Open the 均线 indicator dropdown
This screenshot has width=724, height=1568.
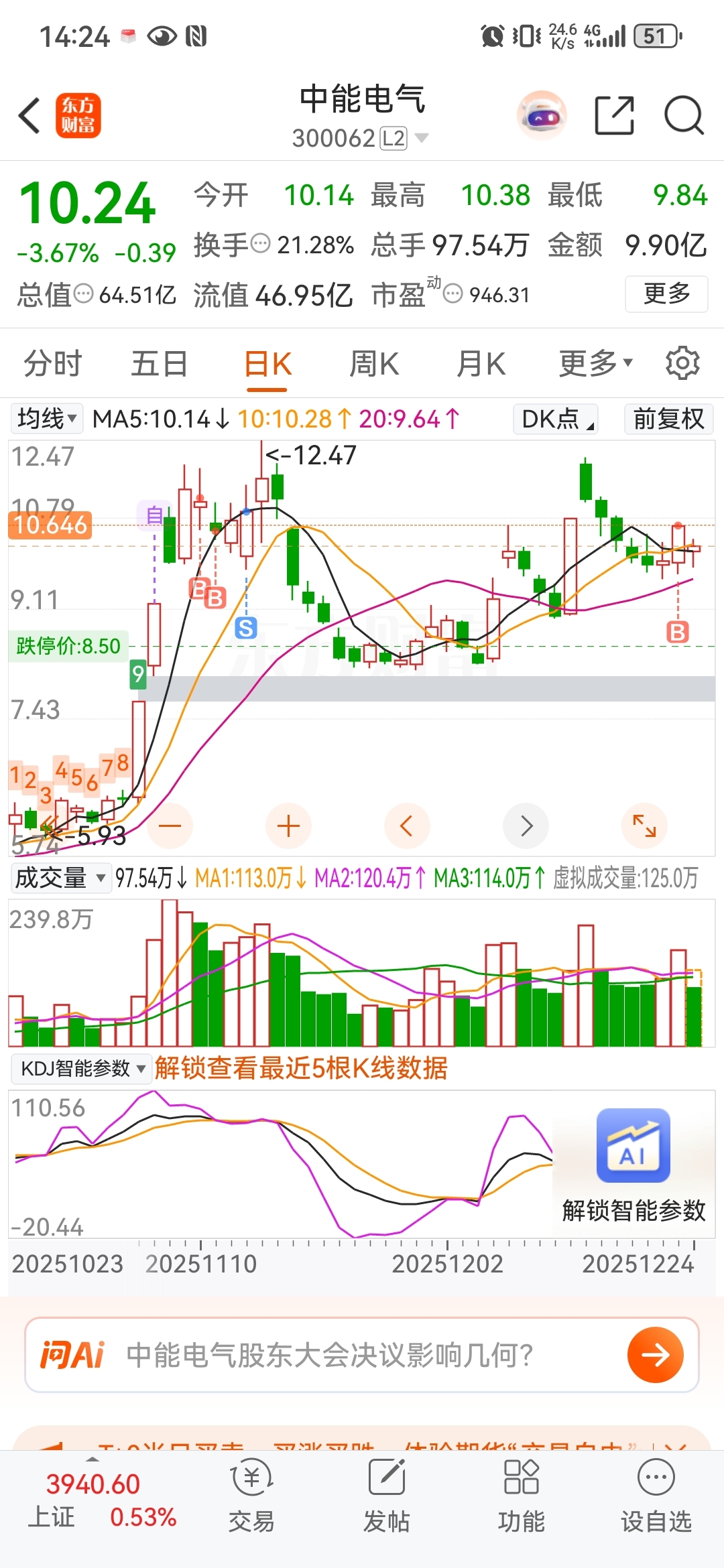[x=46, y=419]
